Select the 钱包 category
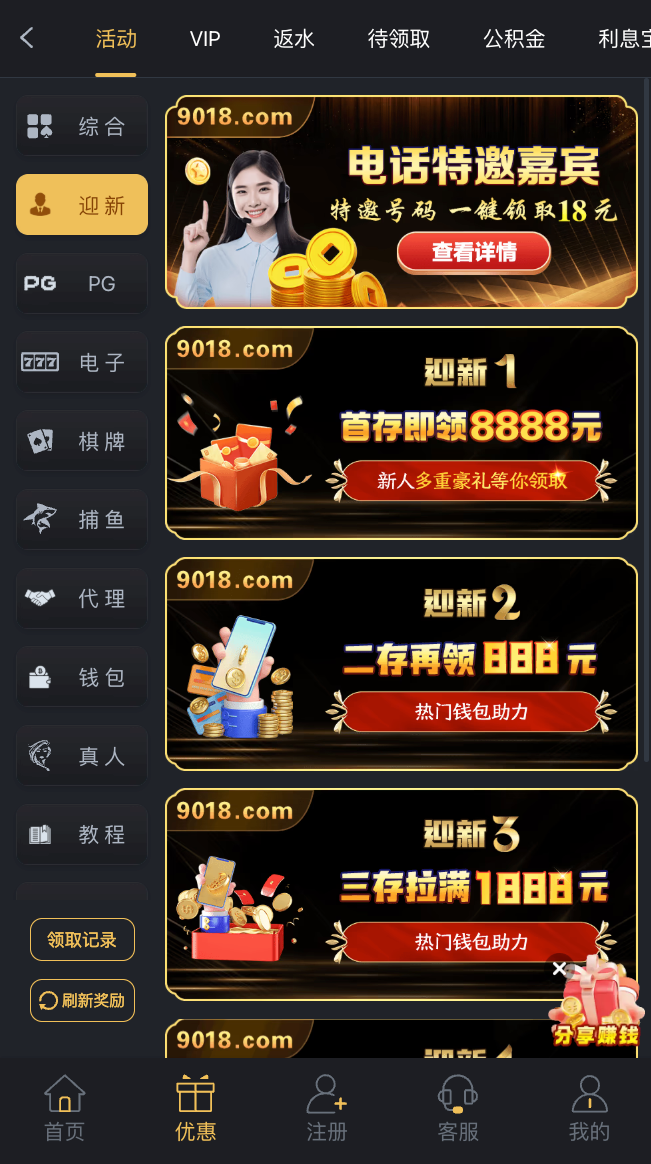 82,677
